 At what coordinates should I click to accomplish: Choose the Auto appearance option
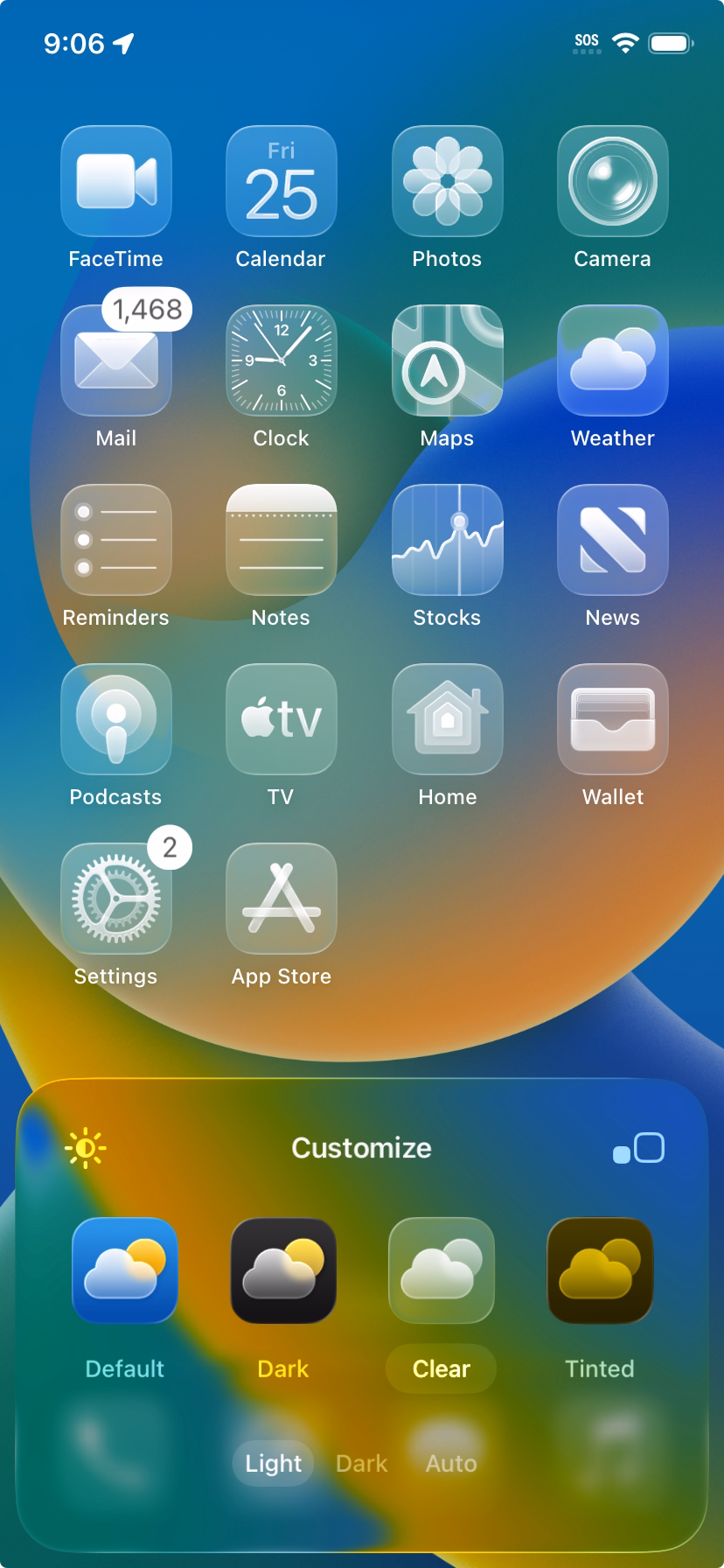point(451,1463)
